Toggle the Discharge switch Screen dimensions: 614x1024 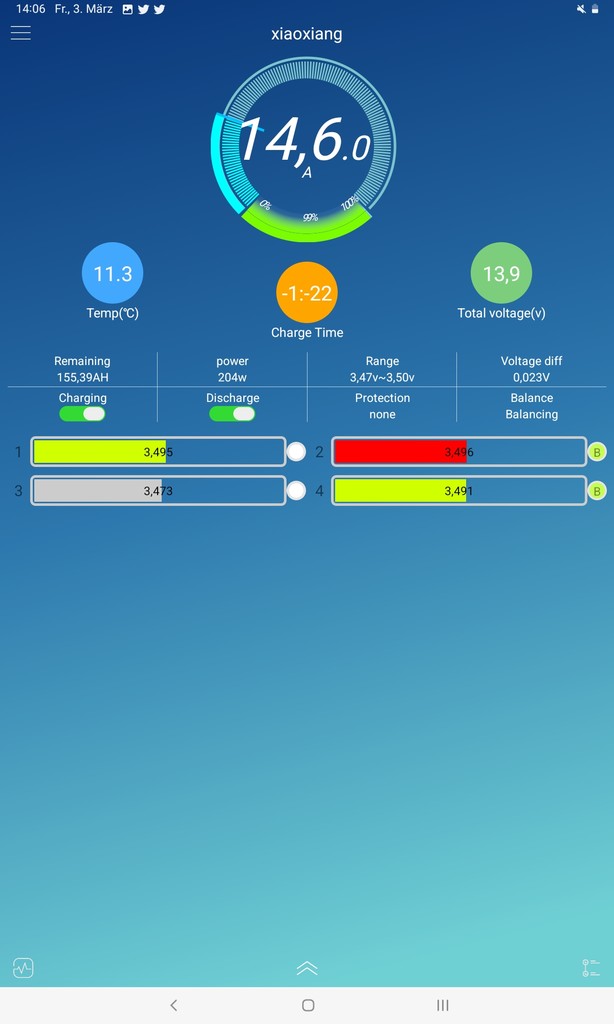pos(232,414)
